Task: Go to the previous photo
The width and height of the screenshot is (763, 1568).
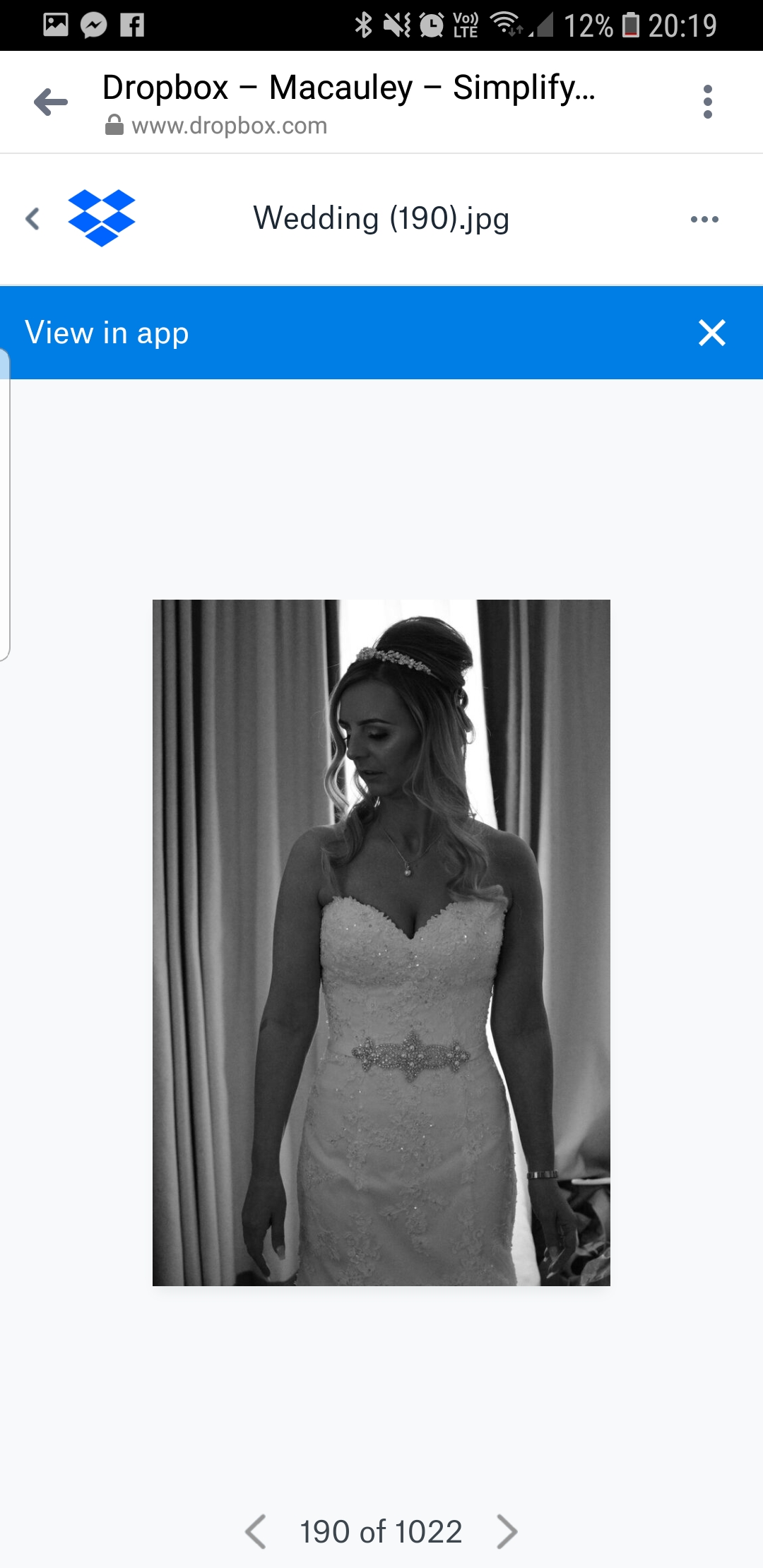Action: point(256,1531)
